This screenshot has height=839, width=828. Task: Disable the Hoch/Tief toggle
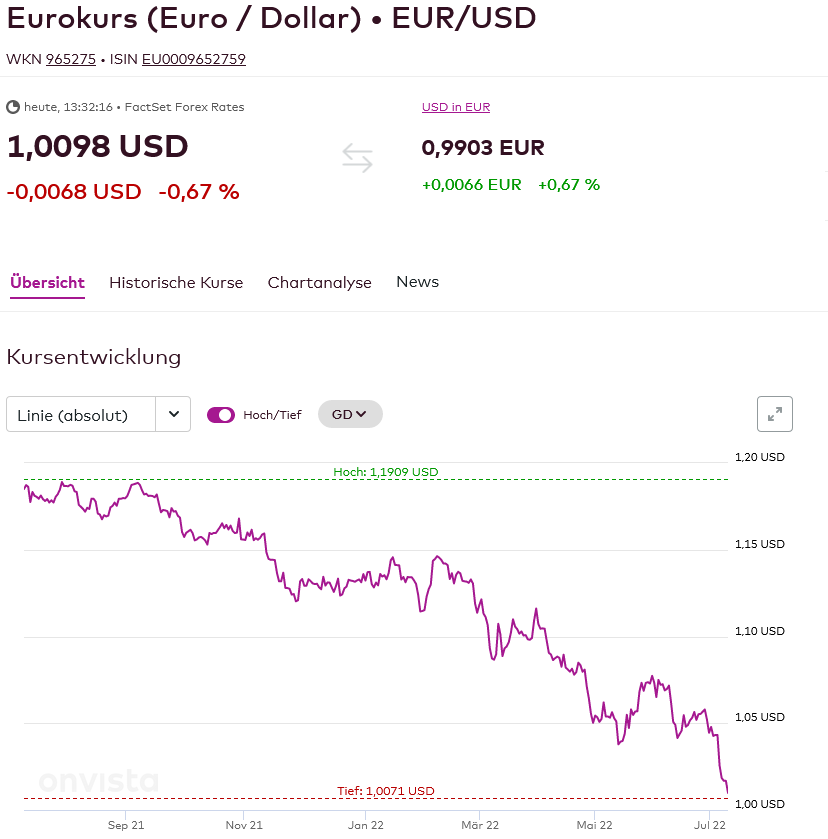coord(221,415)
